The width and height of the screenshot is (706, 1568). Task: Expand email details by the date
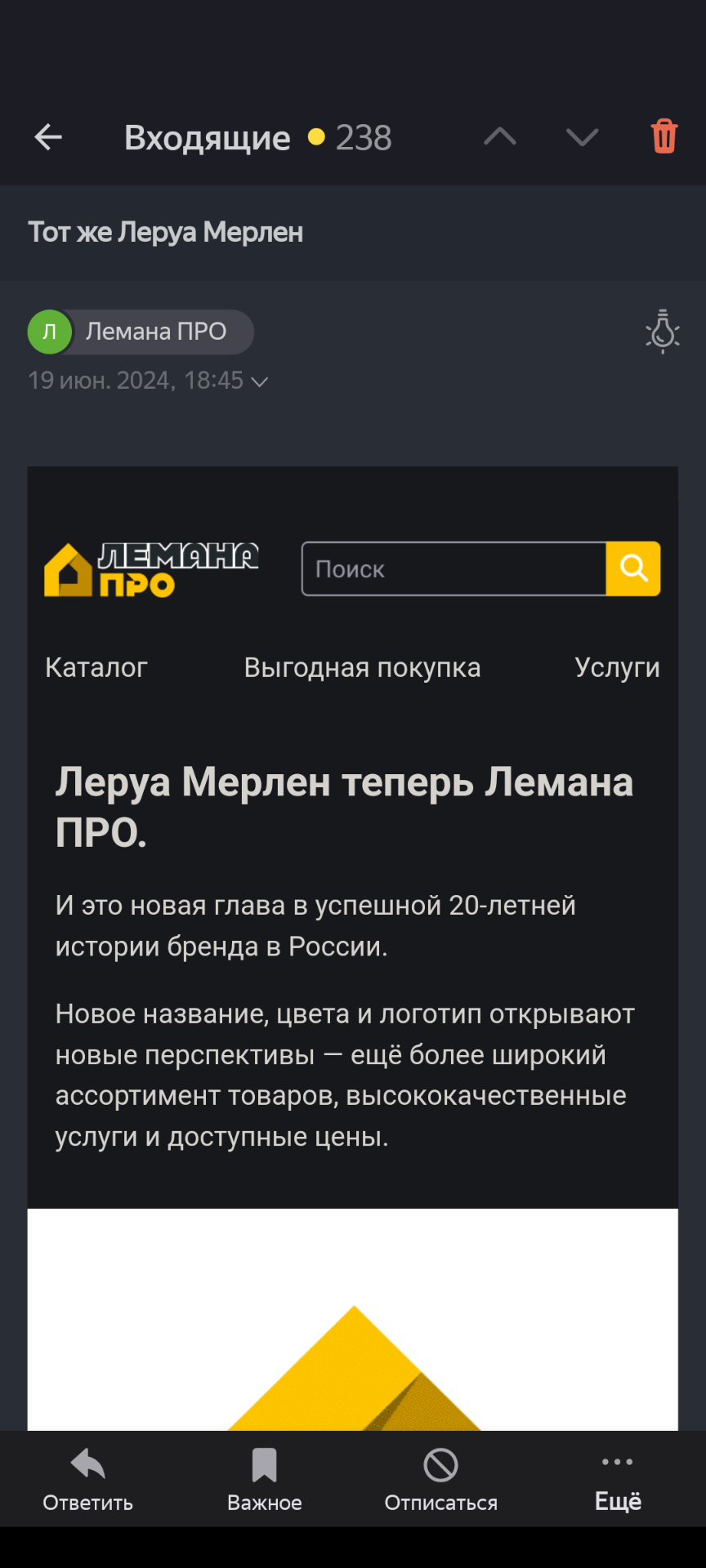pyautogui.click(x=148, y=381)
